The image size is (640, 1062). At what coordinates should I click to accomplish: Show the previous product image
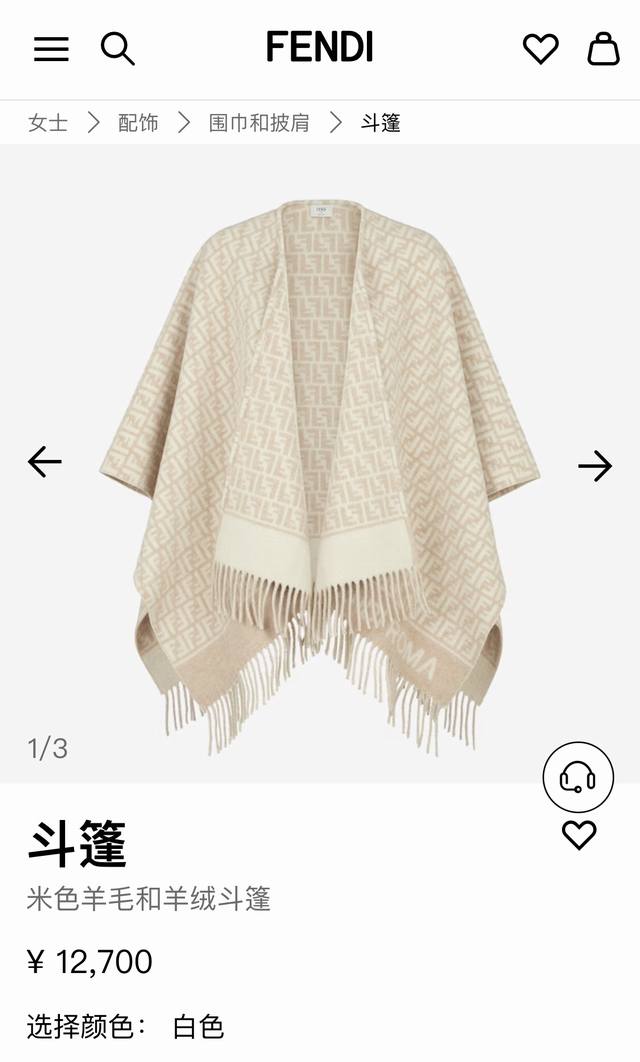point(45,462)
